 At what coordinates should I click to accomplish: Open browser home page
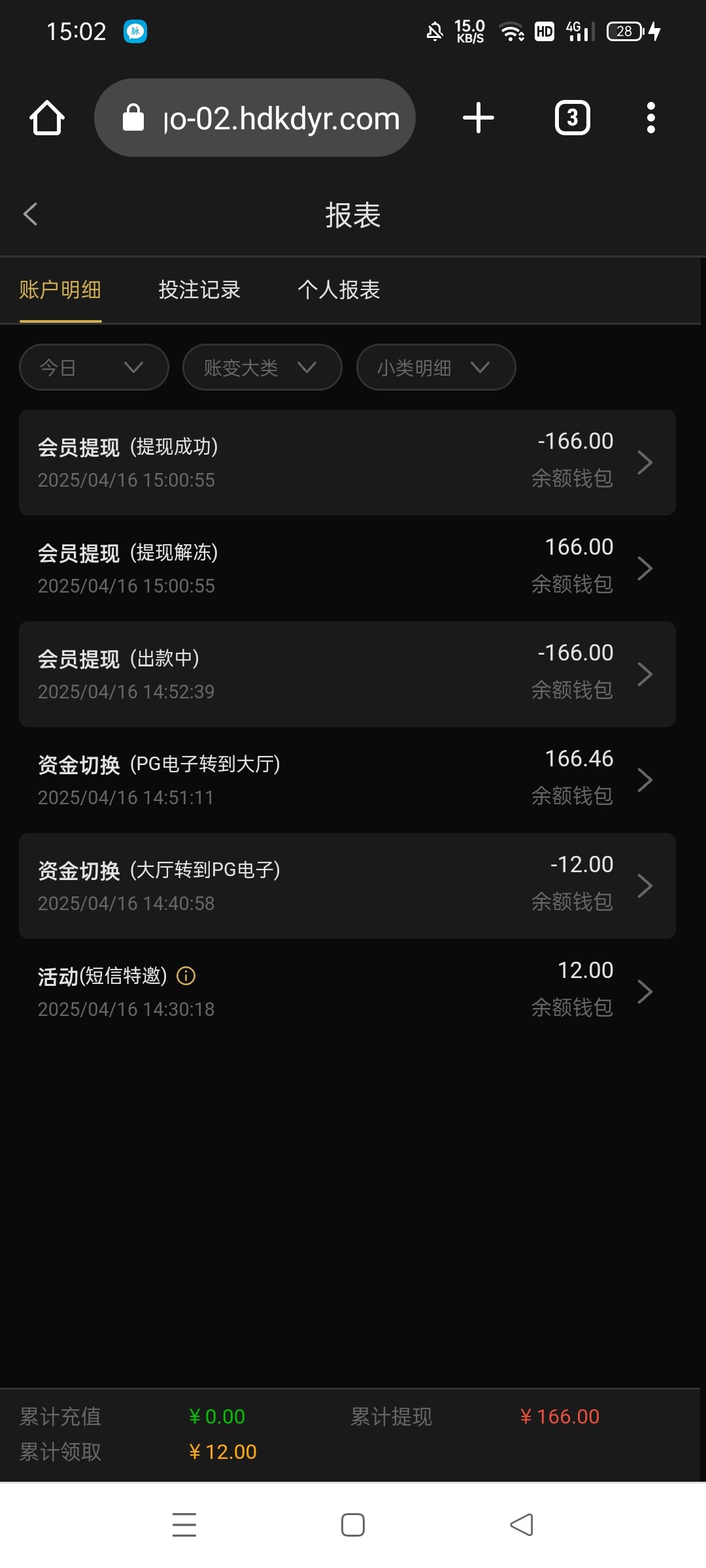coord(47,118)
